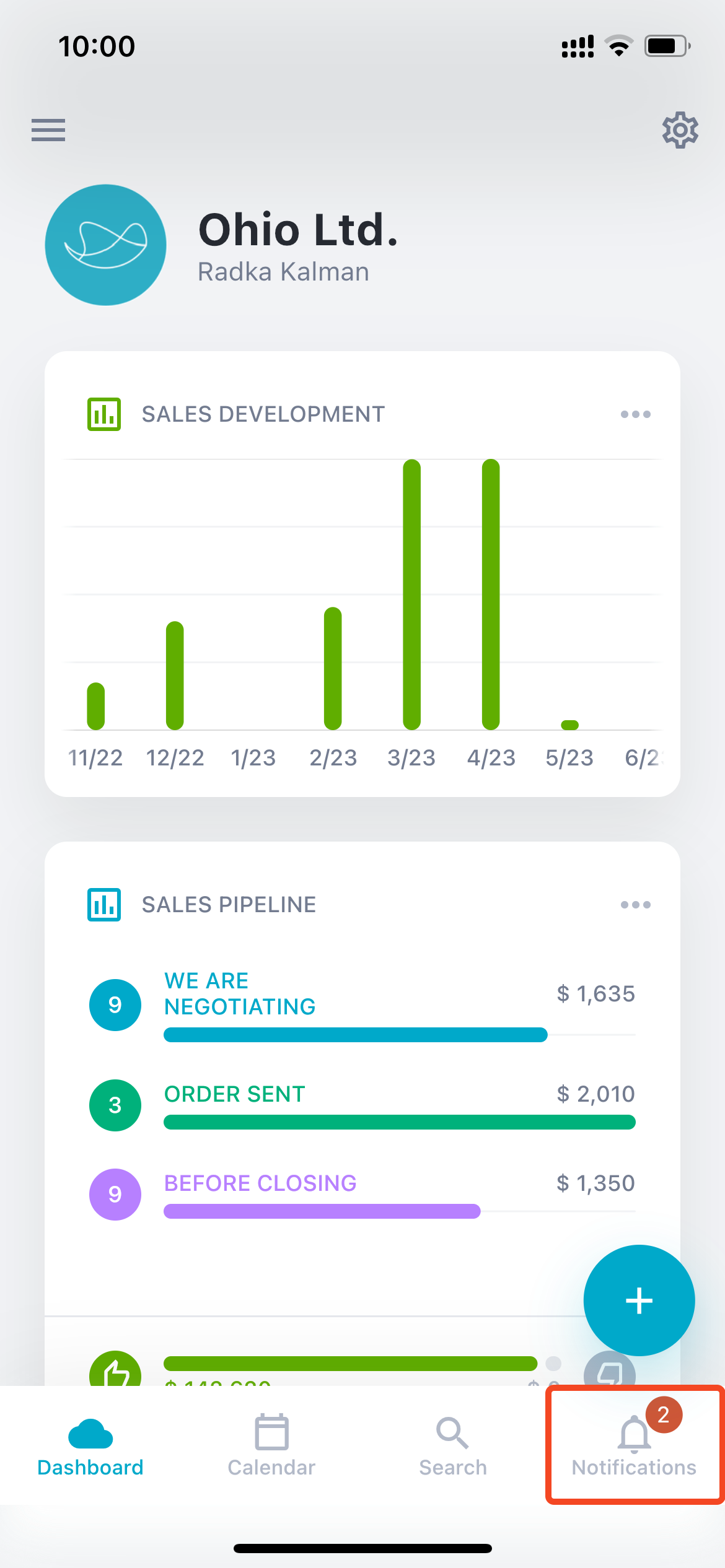Open the Sales Development chart icon
725x1568 pixels.
click(x=103, y=414)
